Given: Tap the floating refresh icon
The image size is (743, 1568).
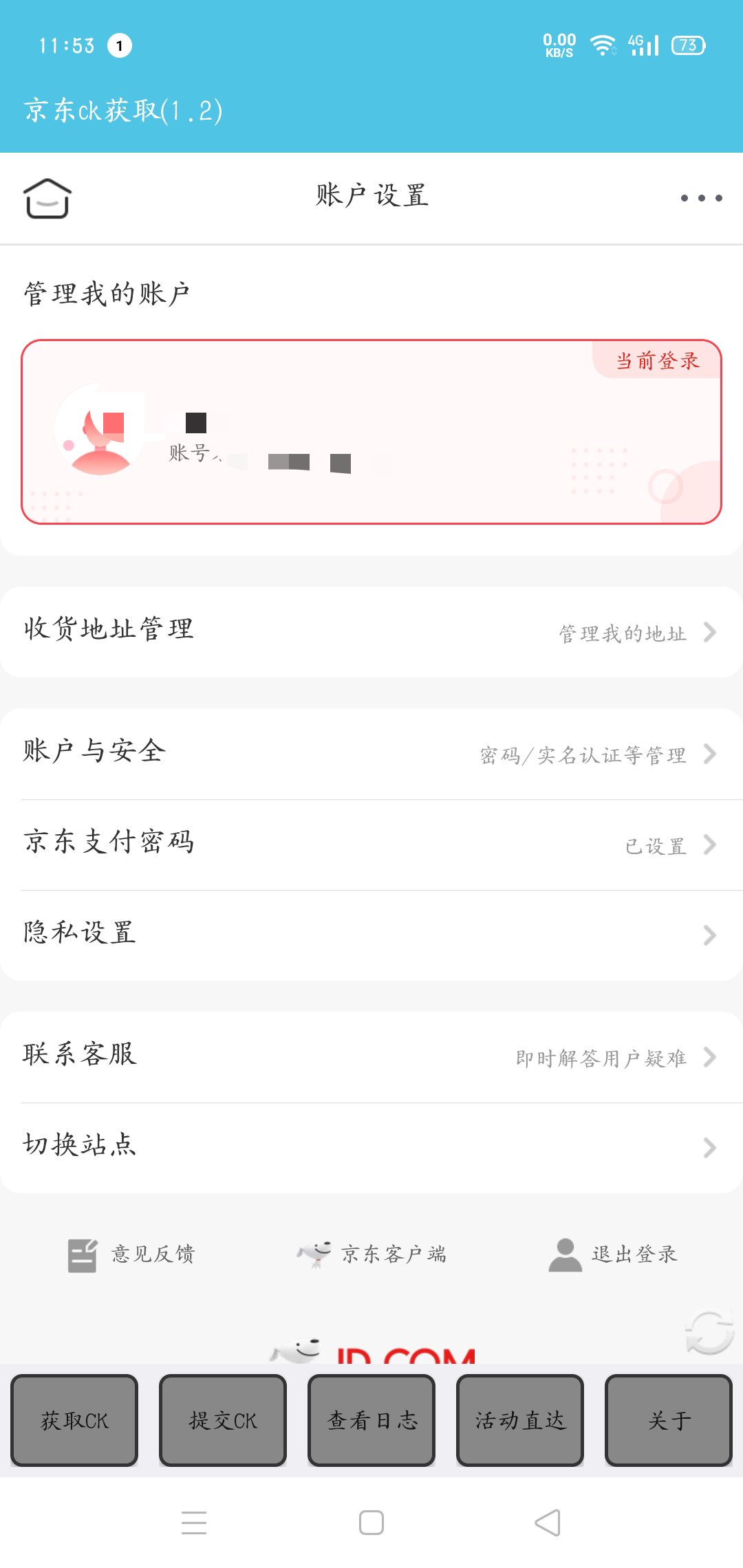Looking at the screenshot, I should click(x=709, y=1332).
